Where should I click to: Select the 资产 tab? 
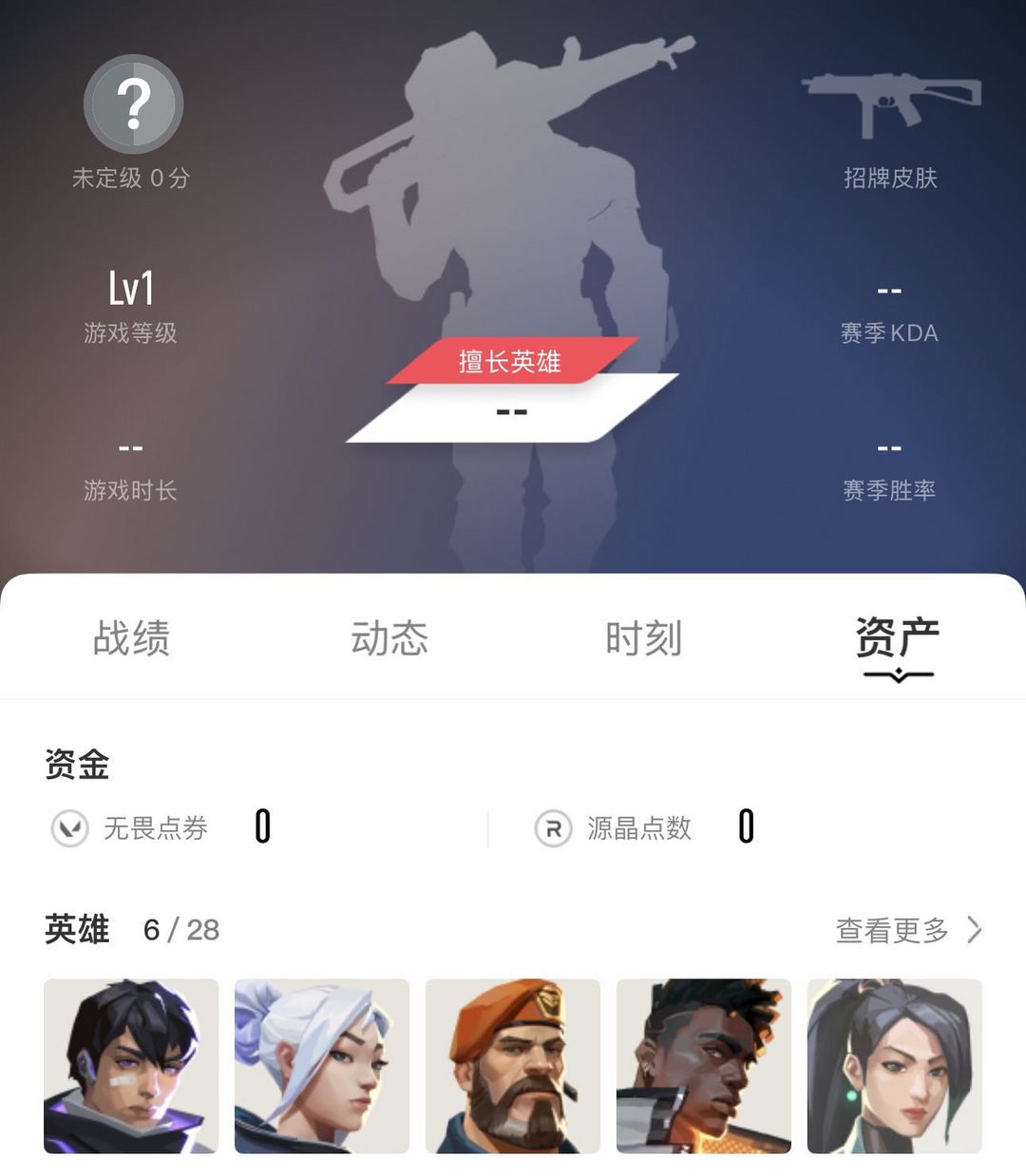click(x=897, y=638)
